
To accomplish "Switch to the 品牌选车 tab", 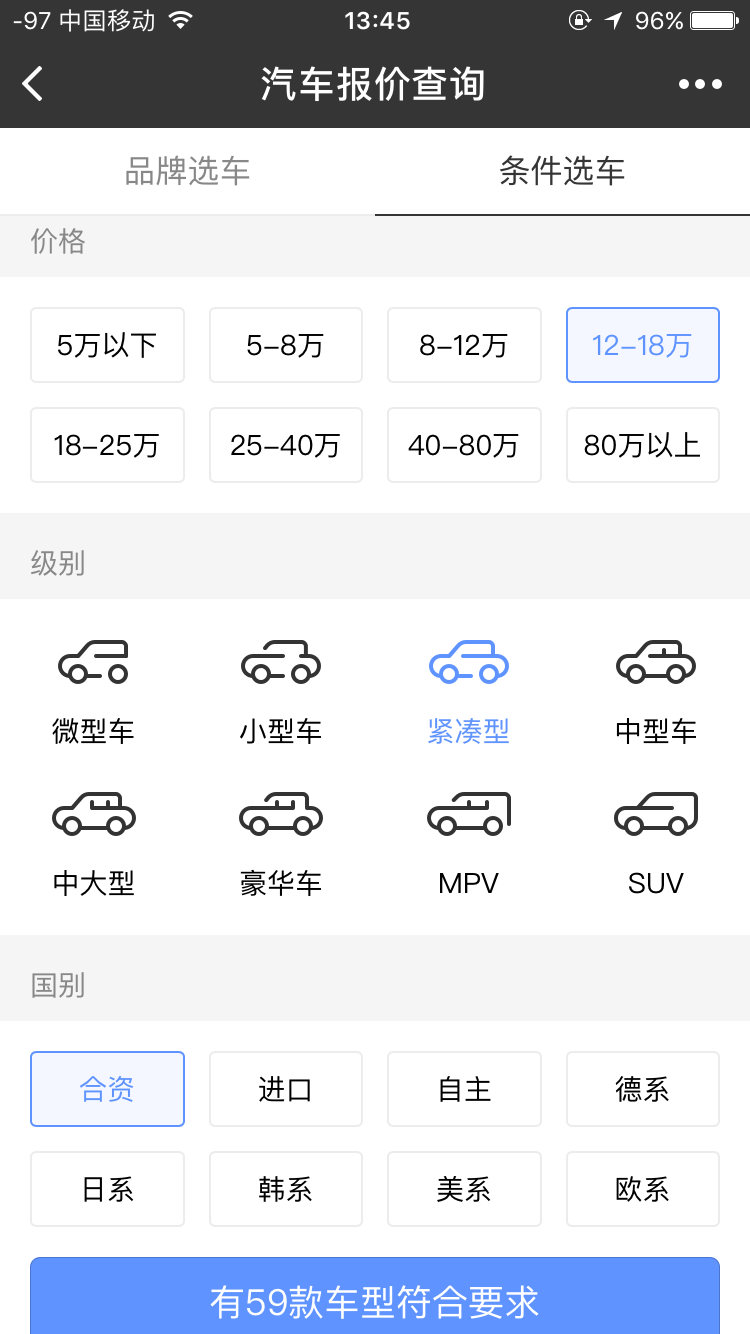I will pyautogui.click(x=187, y=171).
